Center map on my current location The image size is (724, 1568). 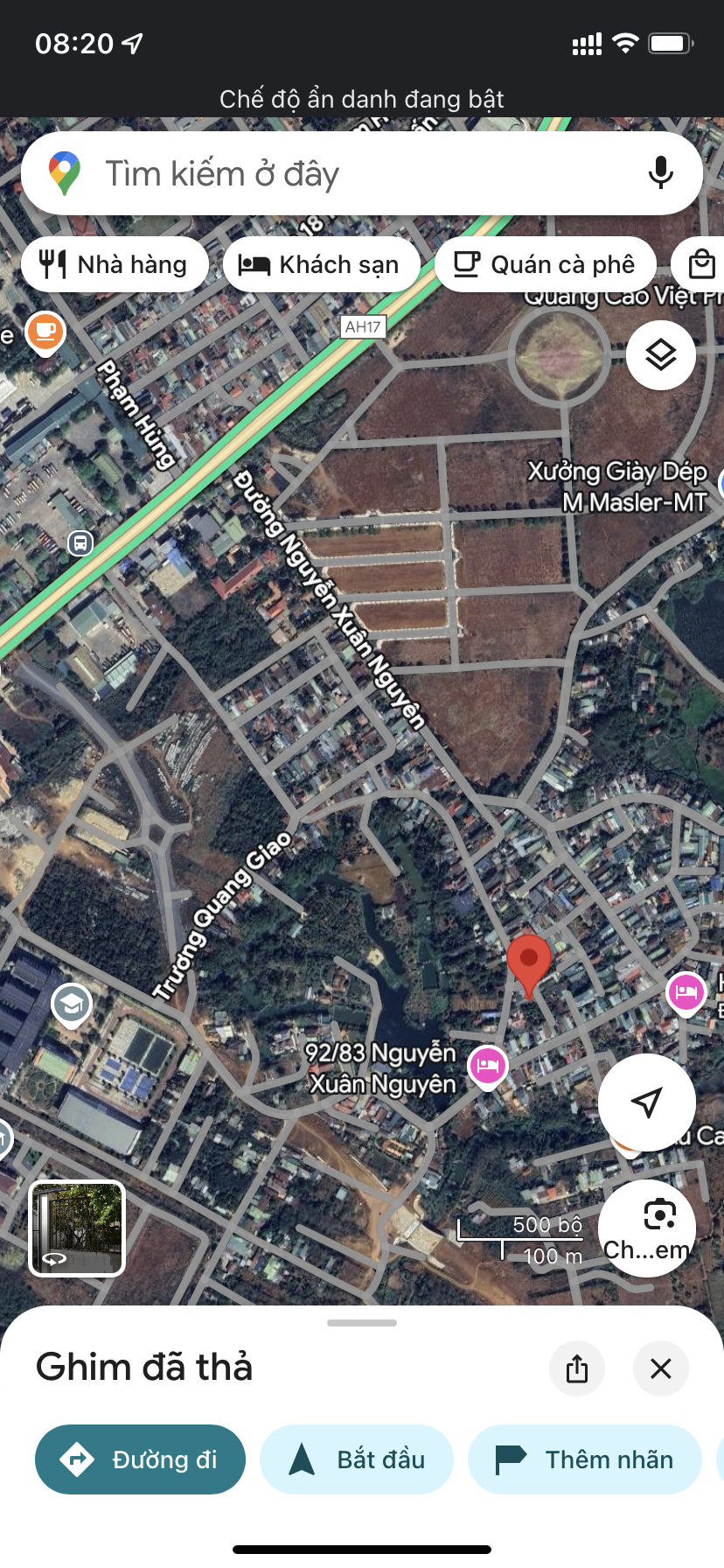click(647, 1102)
